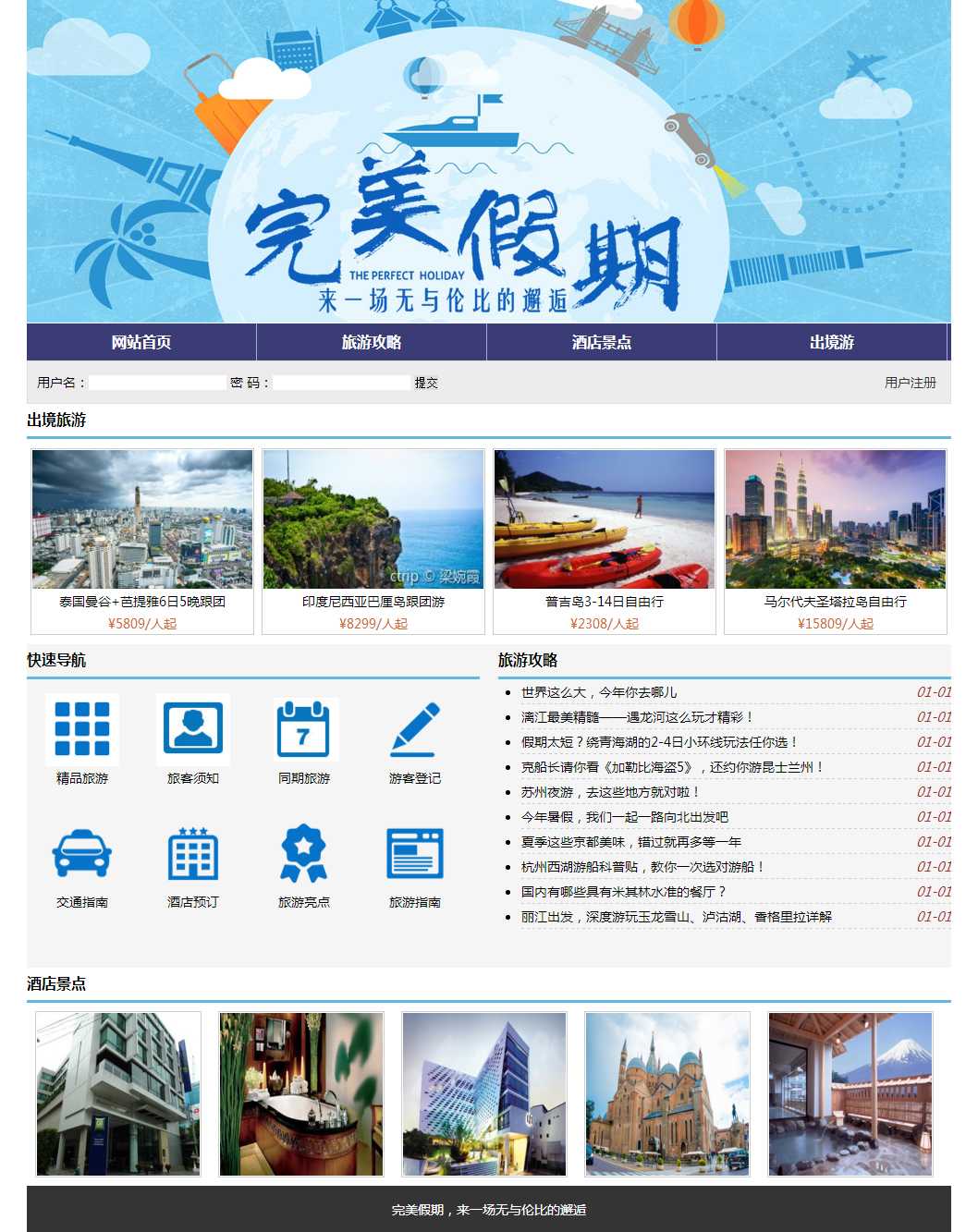
Task: Read article 世界这么大，今年你去哪儿
Action: (599, 692)
